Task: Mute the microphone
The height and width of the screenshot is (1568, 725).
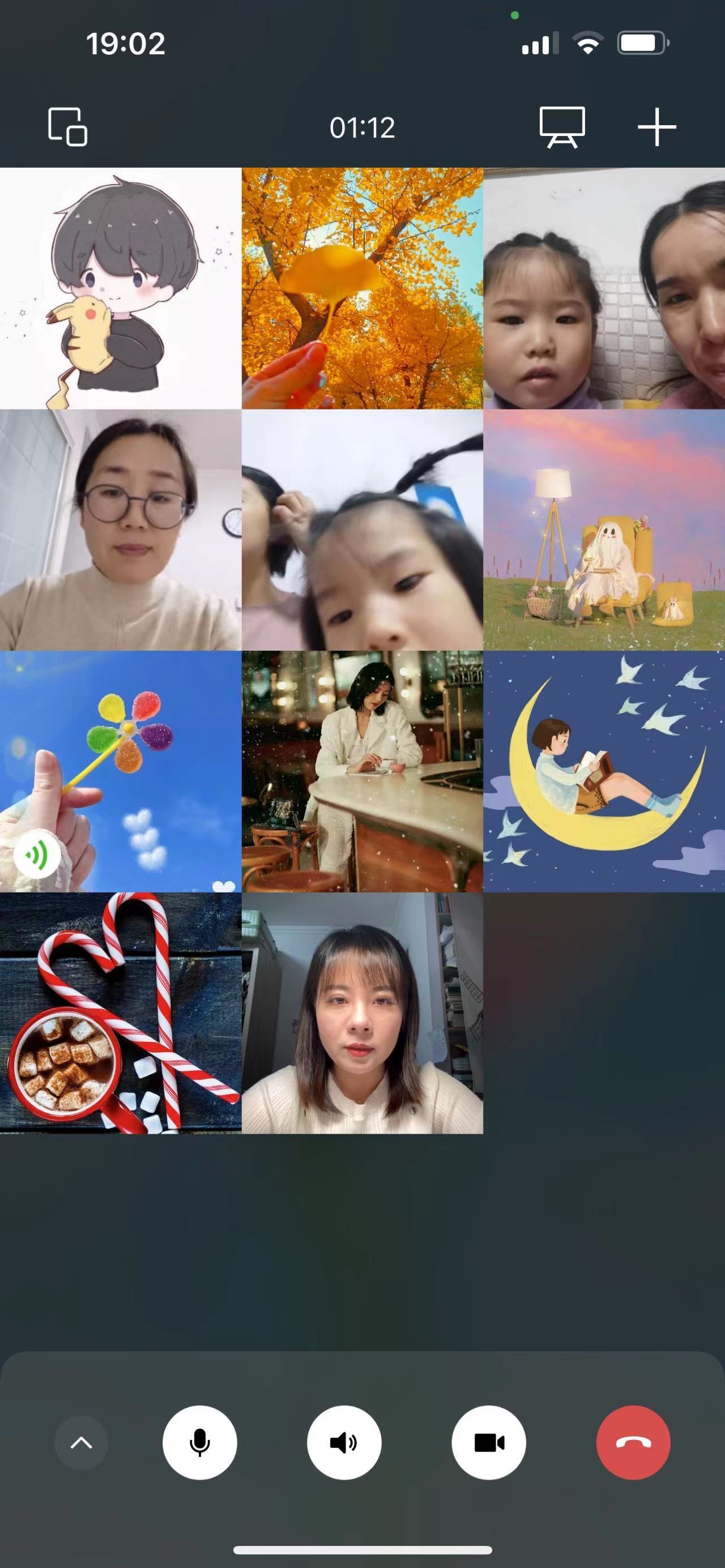Action: (200, 1443)
